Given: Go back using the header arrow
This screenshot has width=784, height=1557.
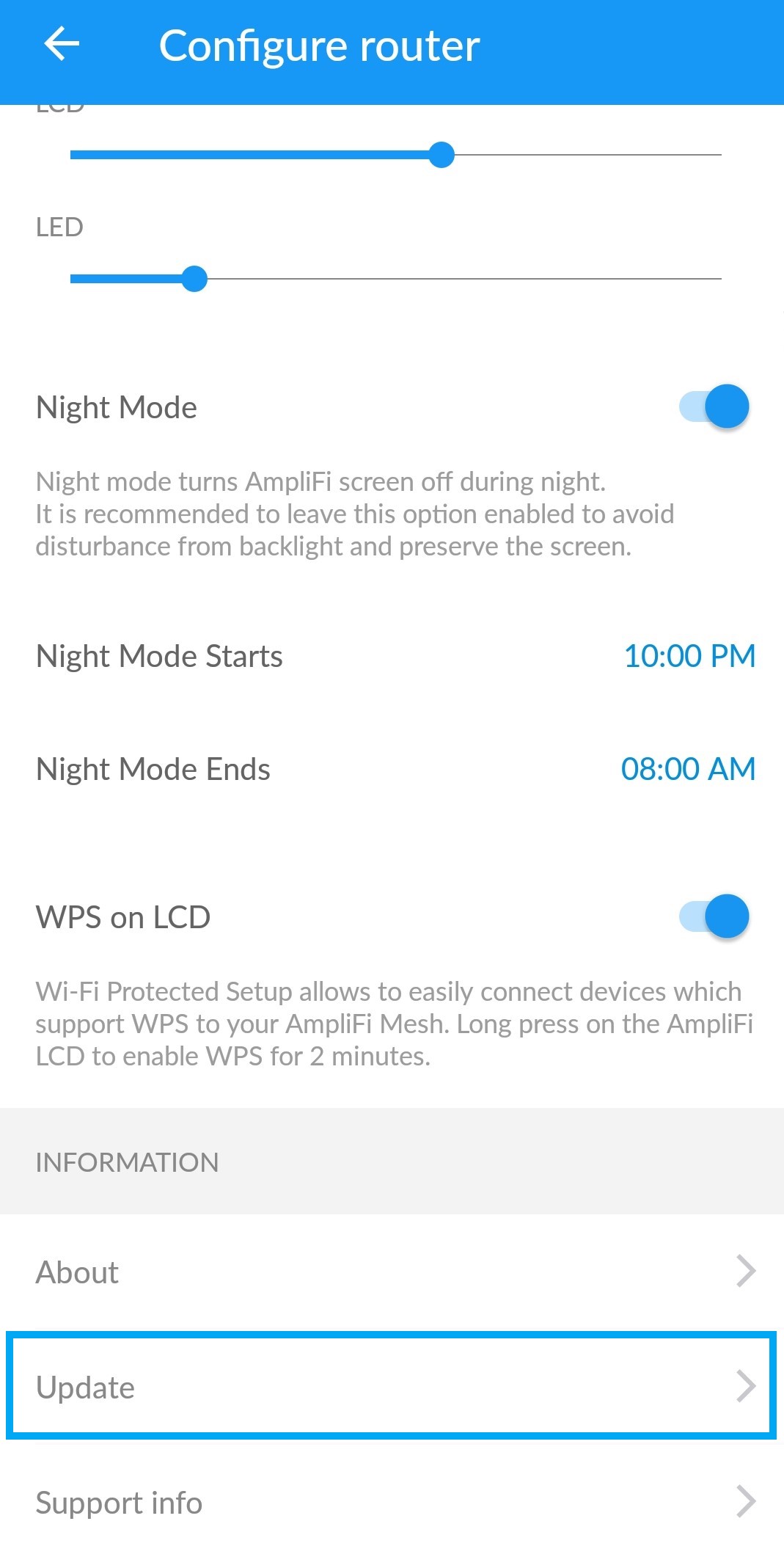Looking at the screenshot, I should click(x=62, y=45).
